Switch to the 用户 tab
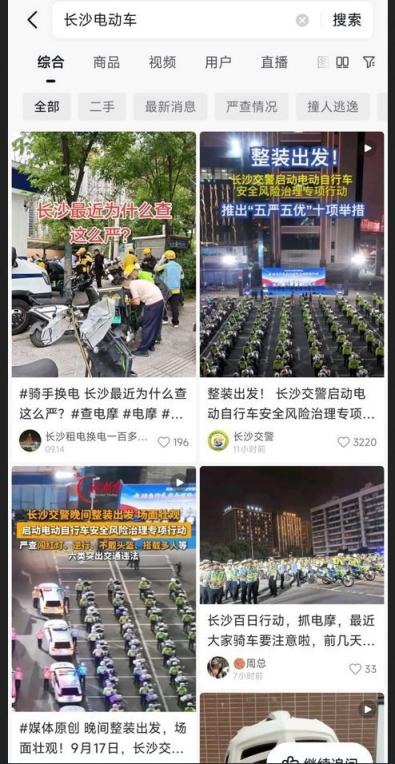The width and height of the screenshot is (395, 764). (x=218, y=62)
